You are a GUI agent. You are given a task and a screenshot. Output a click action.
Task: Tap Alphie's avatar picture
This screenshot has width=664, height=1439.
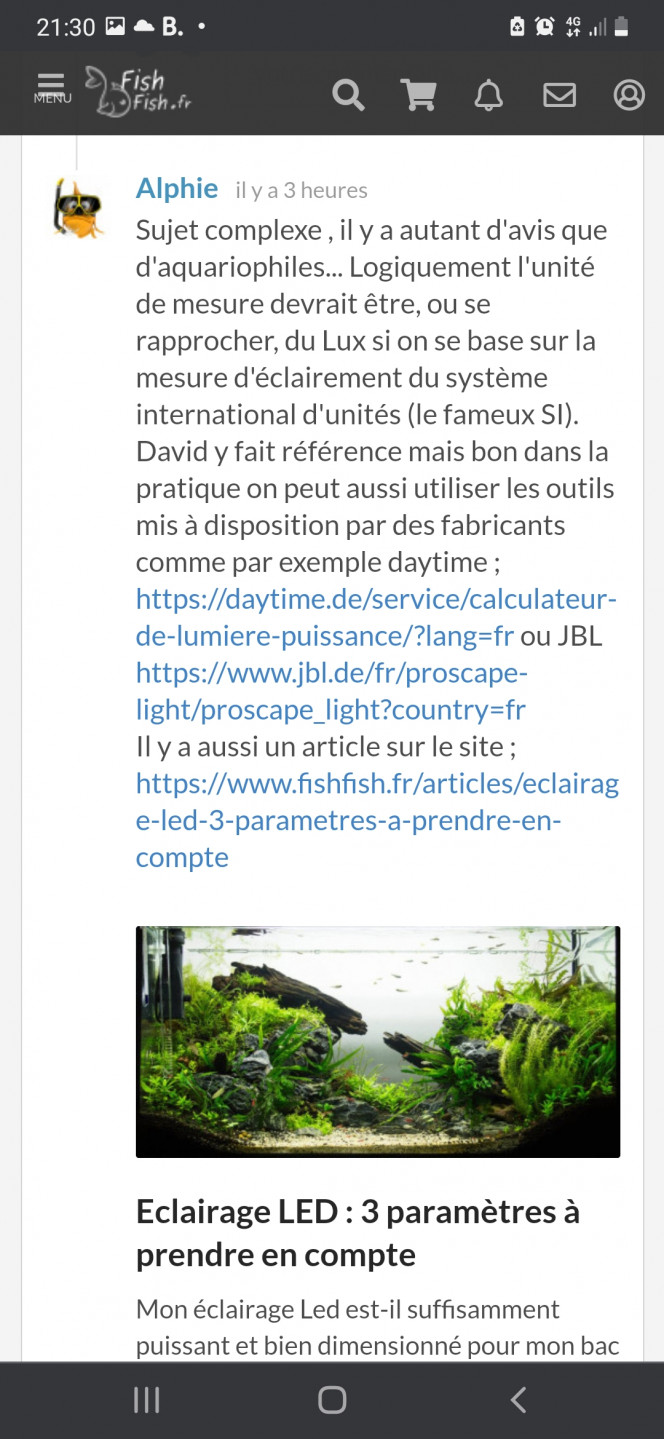click(78, 208)
